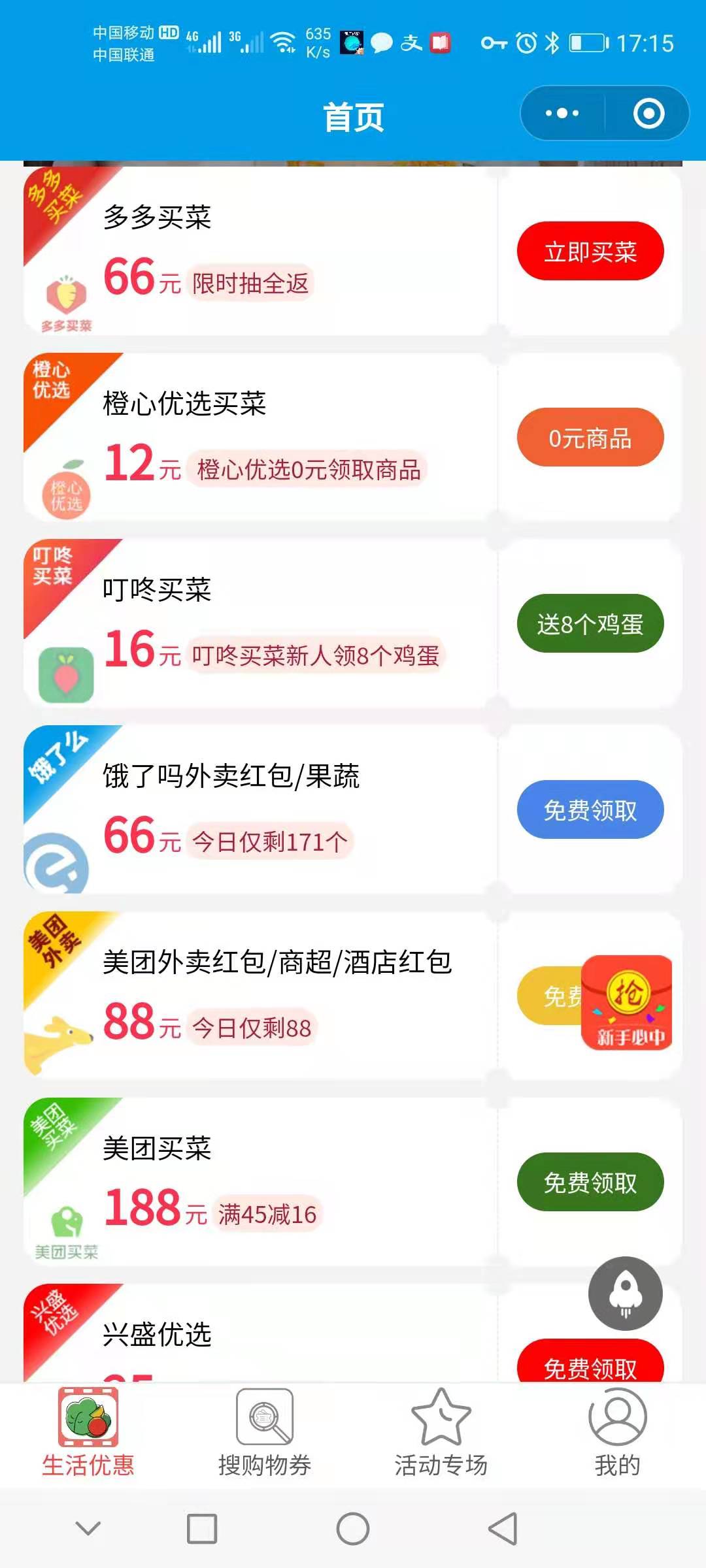Tap the 立即买菜 button for 多多买菜
Screen dimensions: 706x1568
tap(590, 252)
